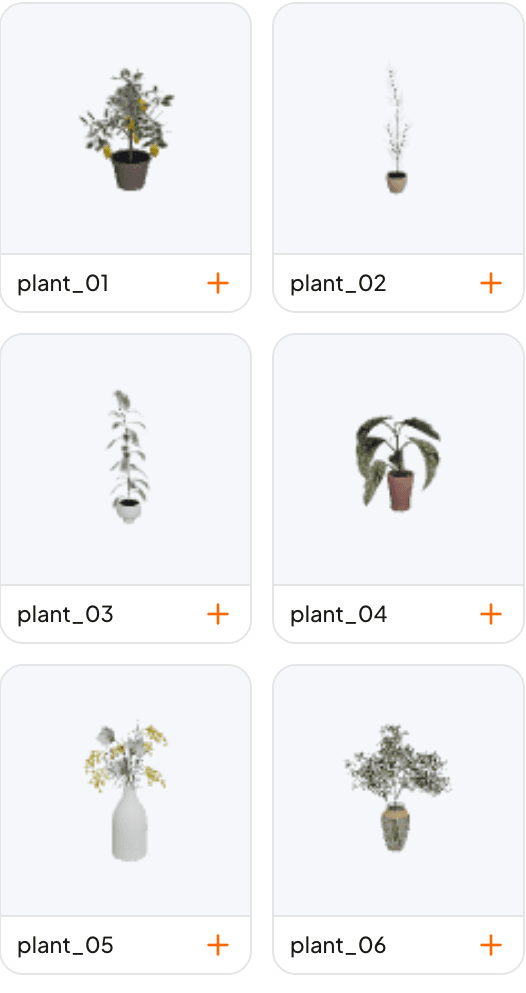Add plant_02 with its plus icon

coord(491,283)
